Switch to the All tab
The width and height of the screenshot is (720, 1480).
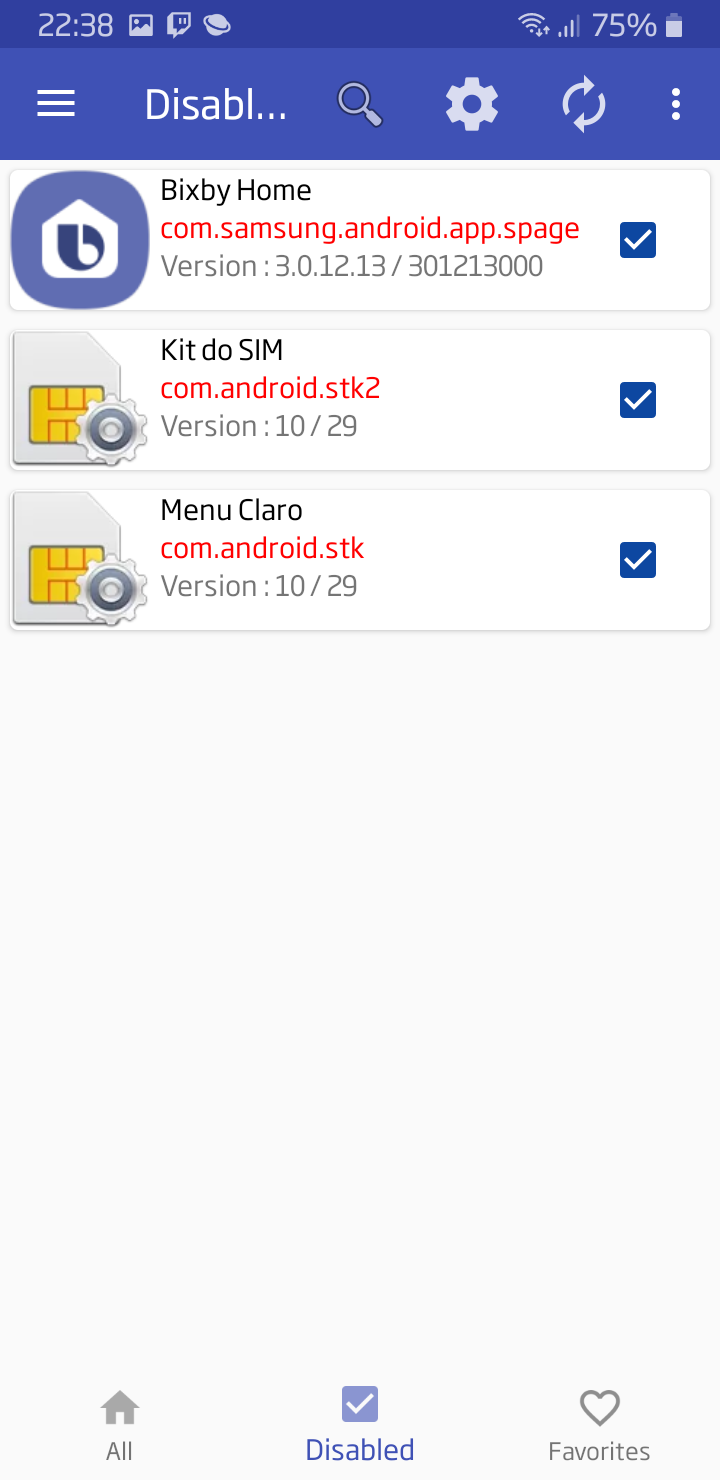pos(120,1425)
